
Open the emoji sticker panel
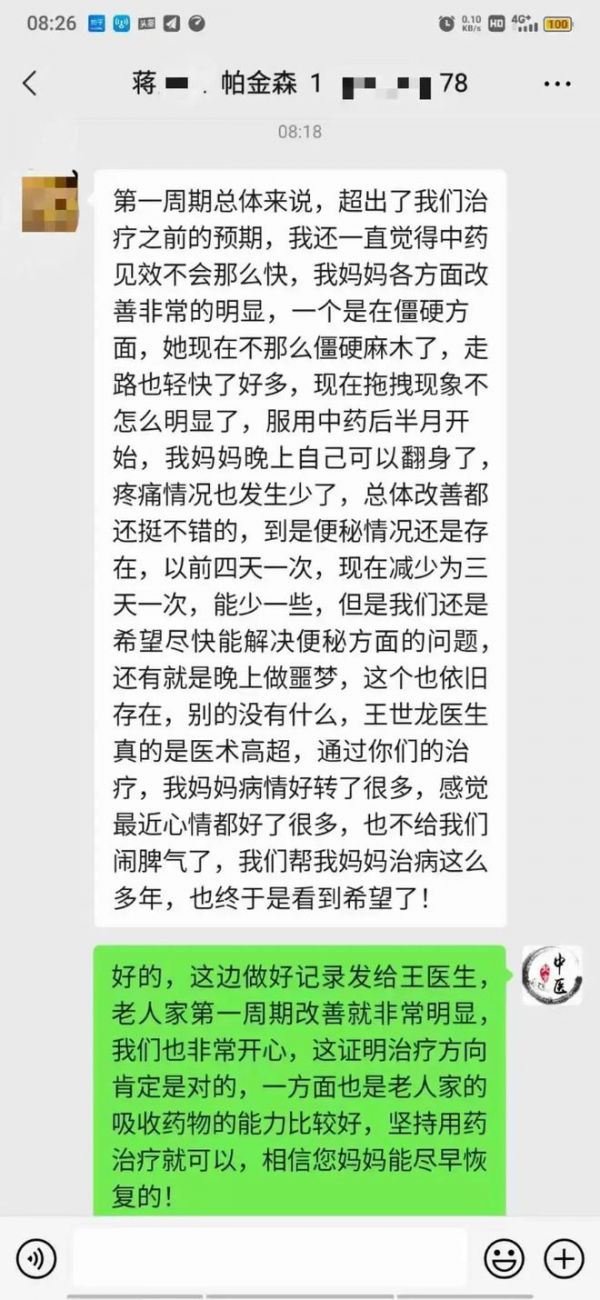coord(505,1257)
